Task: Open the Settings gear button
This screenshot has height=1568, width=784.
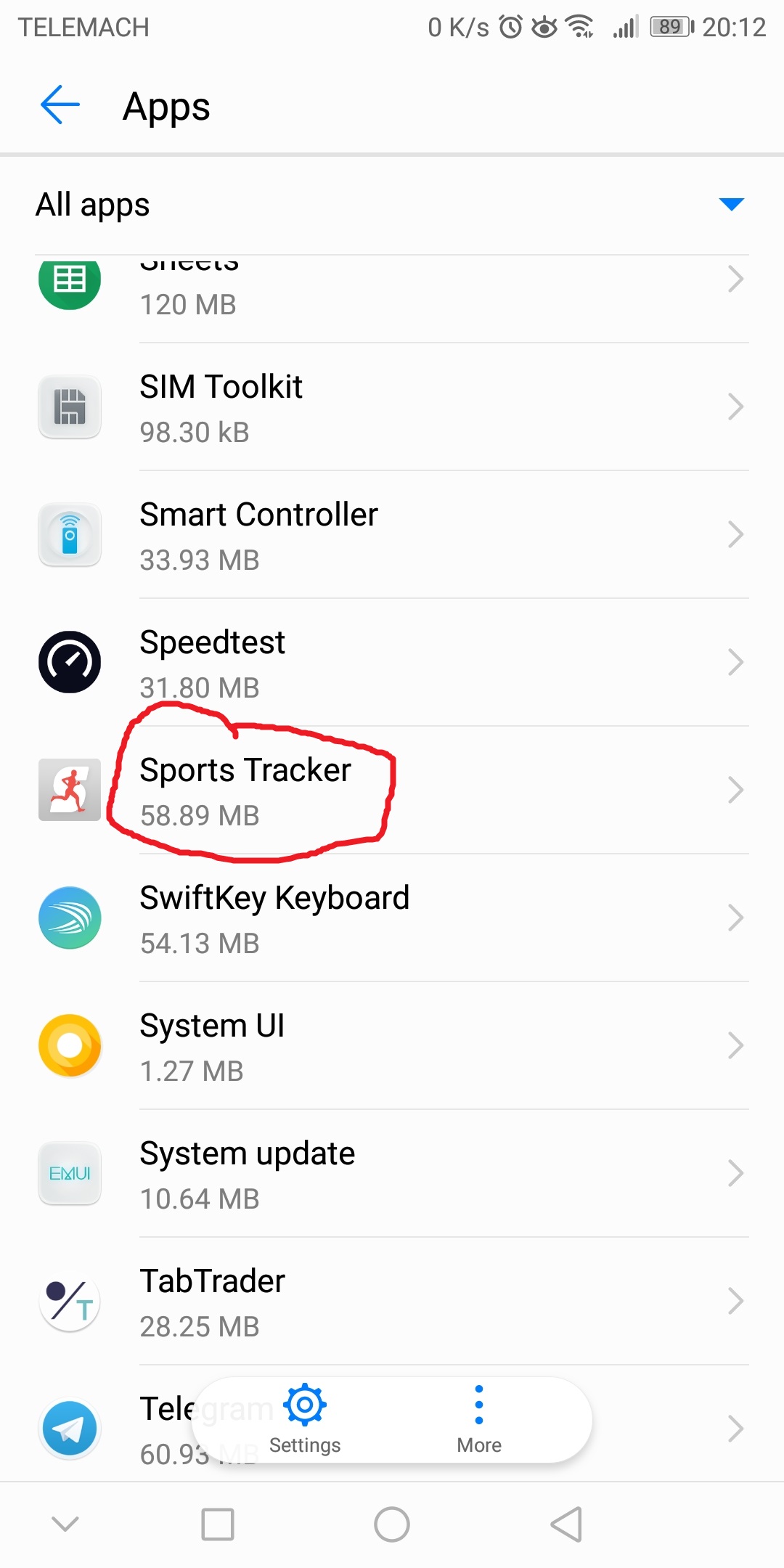Action: [305, 1419]
